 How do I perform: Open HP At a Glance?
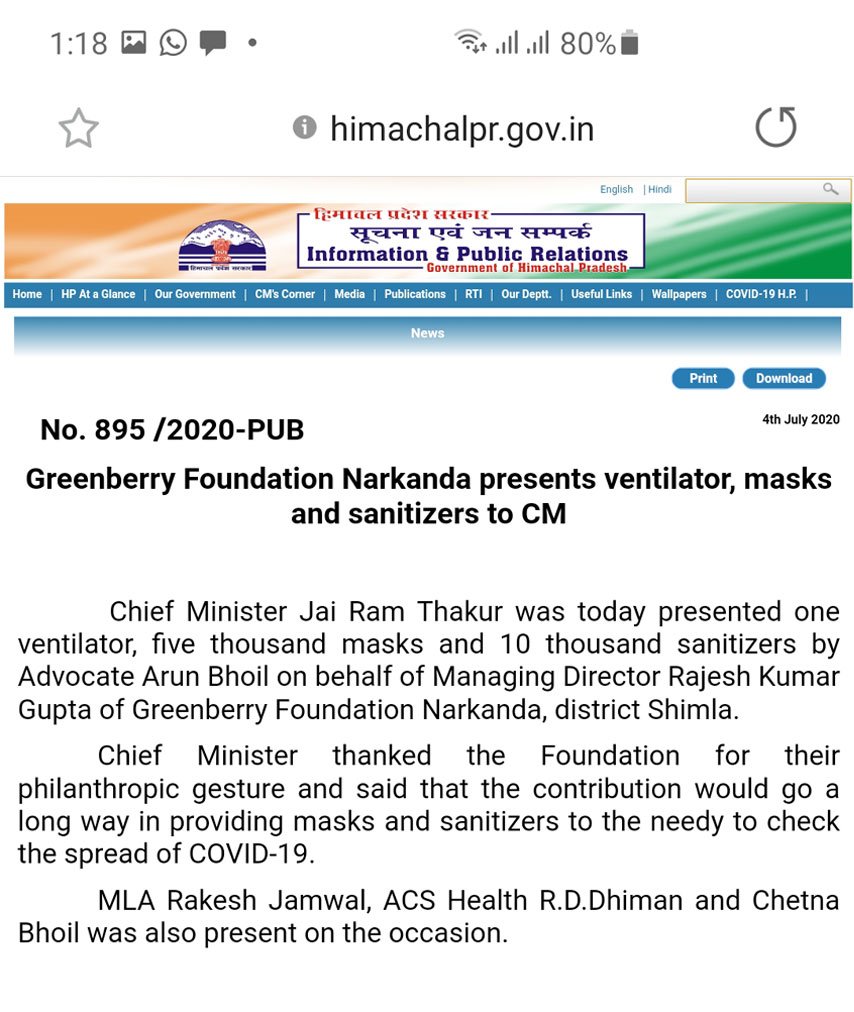tap(98, 294)
